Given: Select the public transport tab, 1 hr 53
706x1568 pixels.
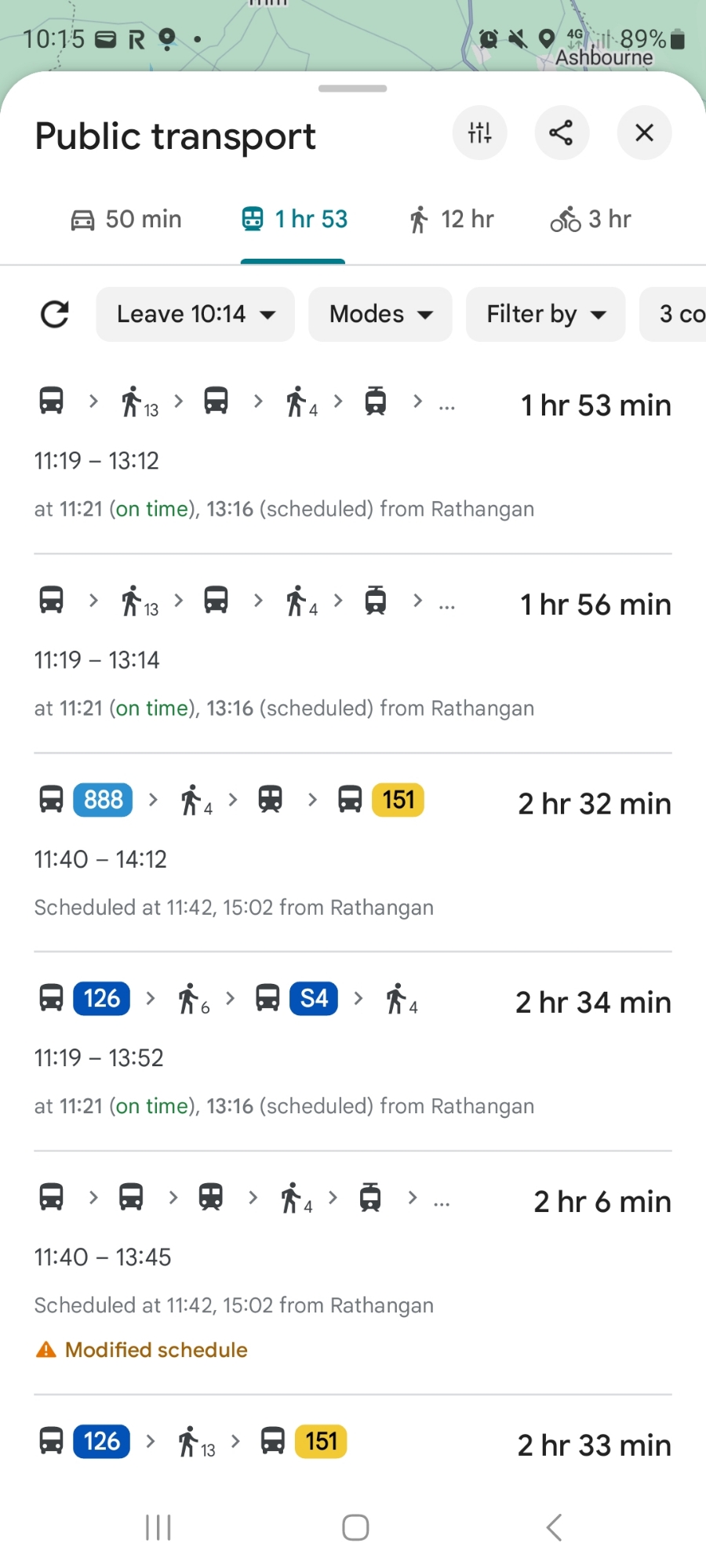Looking at the screenshot, I should click(x=294, y=220).
